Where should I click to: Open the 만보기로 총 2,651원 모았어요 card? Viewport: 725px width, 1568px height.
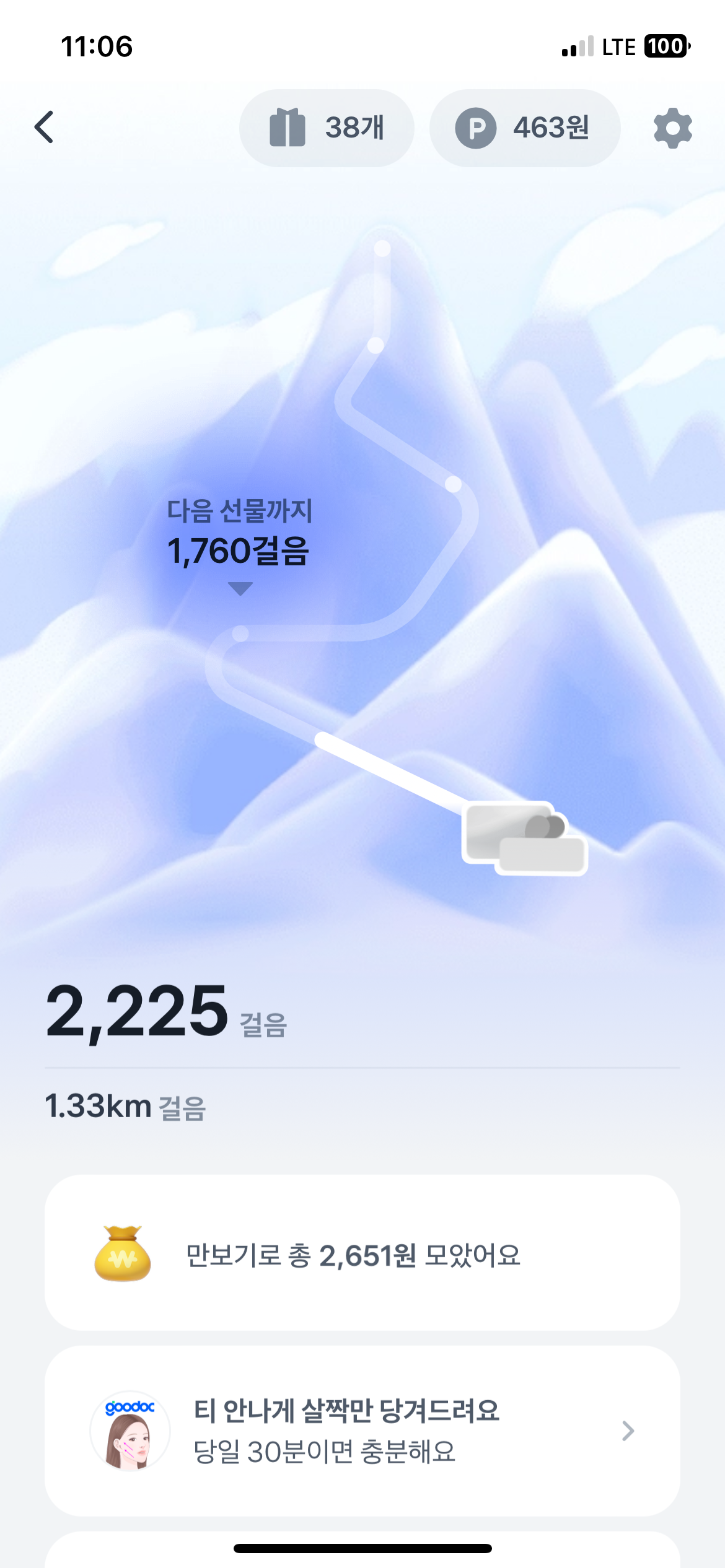362,1252
